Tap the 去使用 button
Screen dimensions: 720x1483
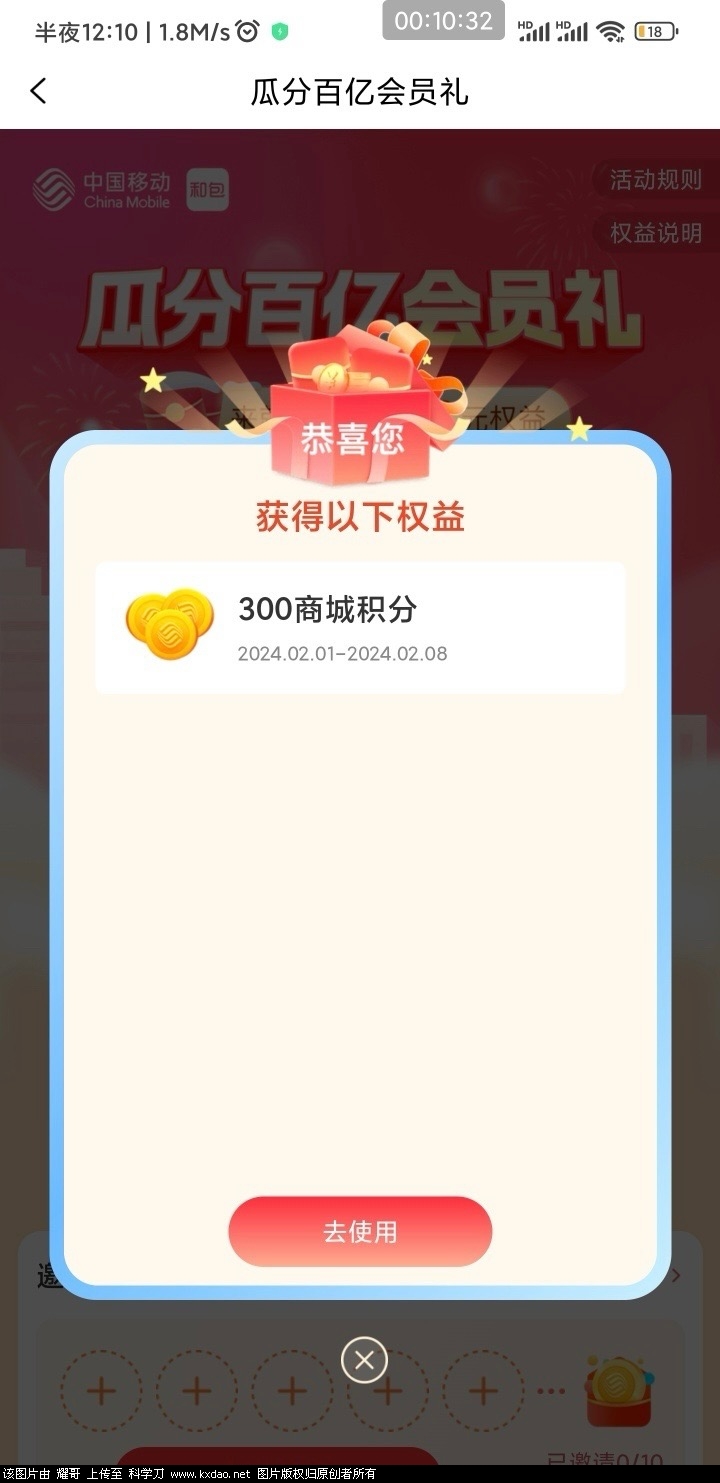(360, 1231)
